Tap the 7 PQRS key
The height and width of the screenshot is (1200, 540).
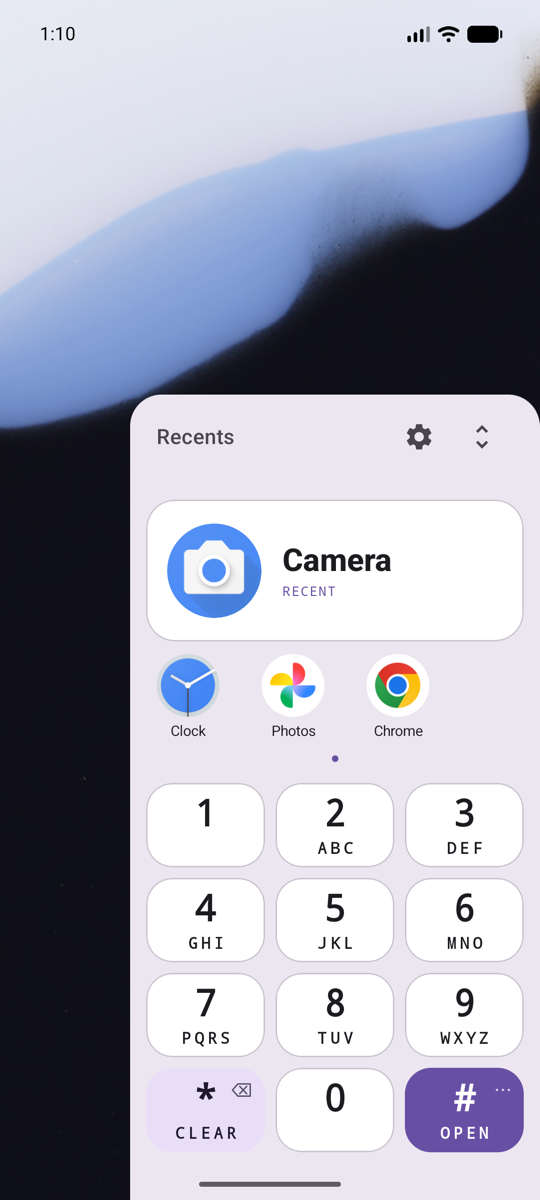(206, 1015)
